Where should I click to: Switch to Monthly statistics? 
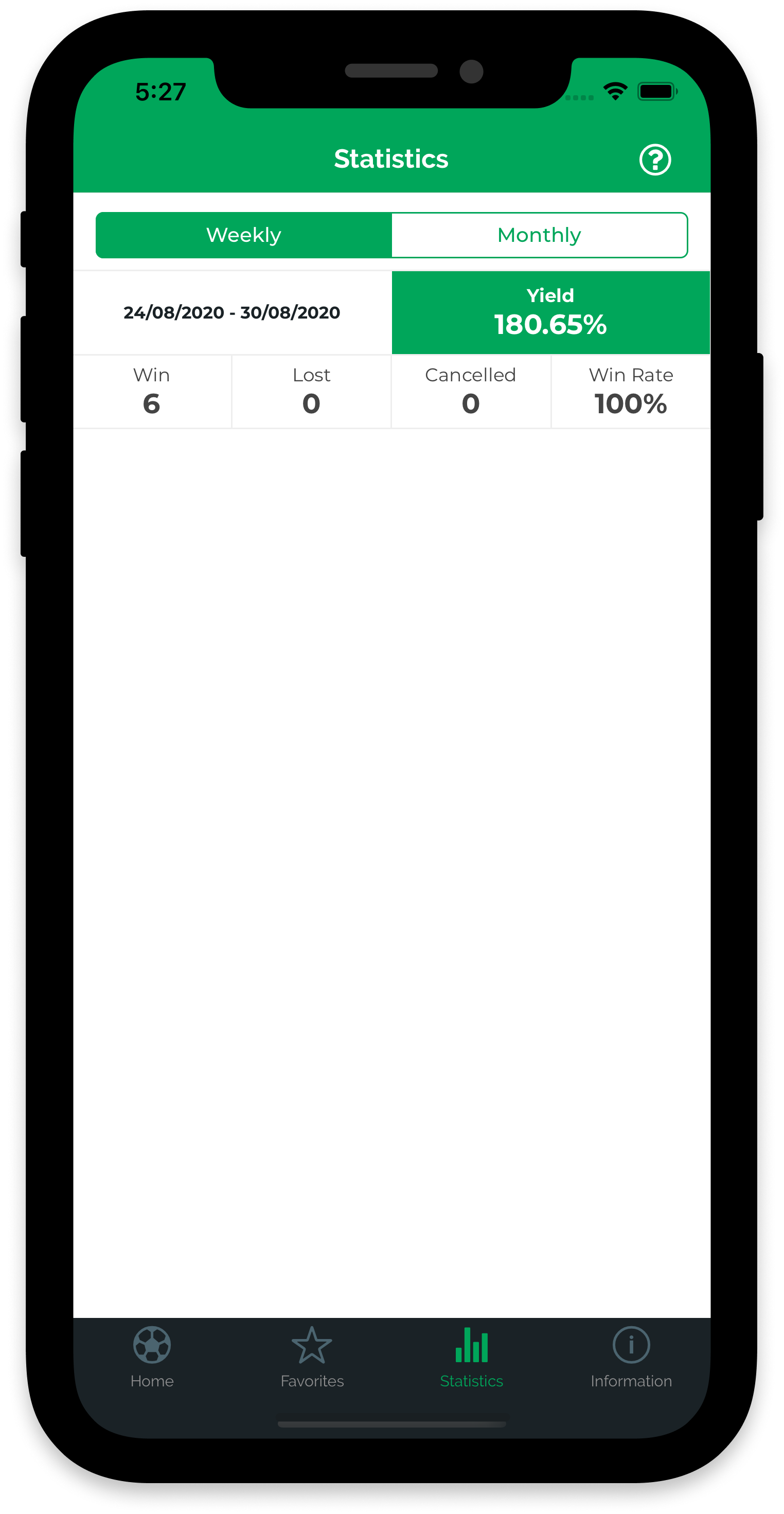(539, 235)
